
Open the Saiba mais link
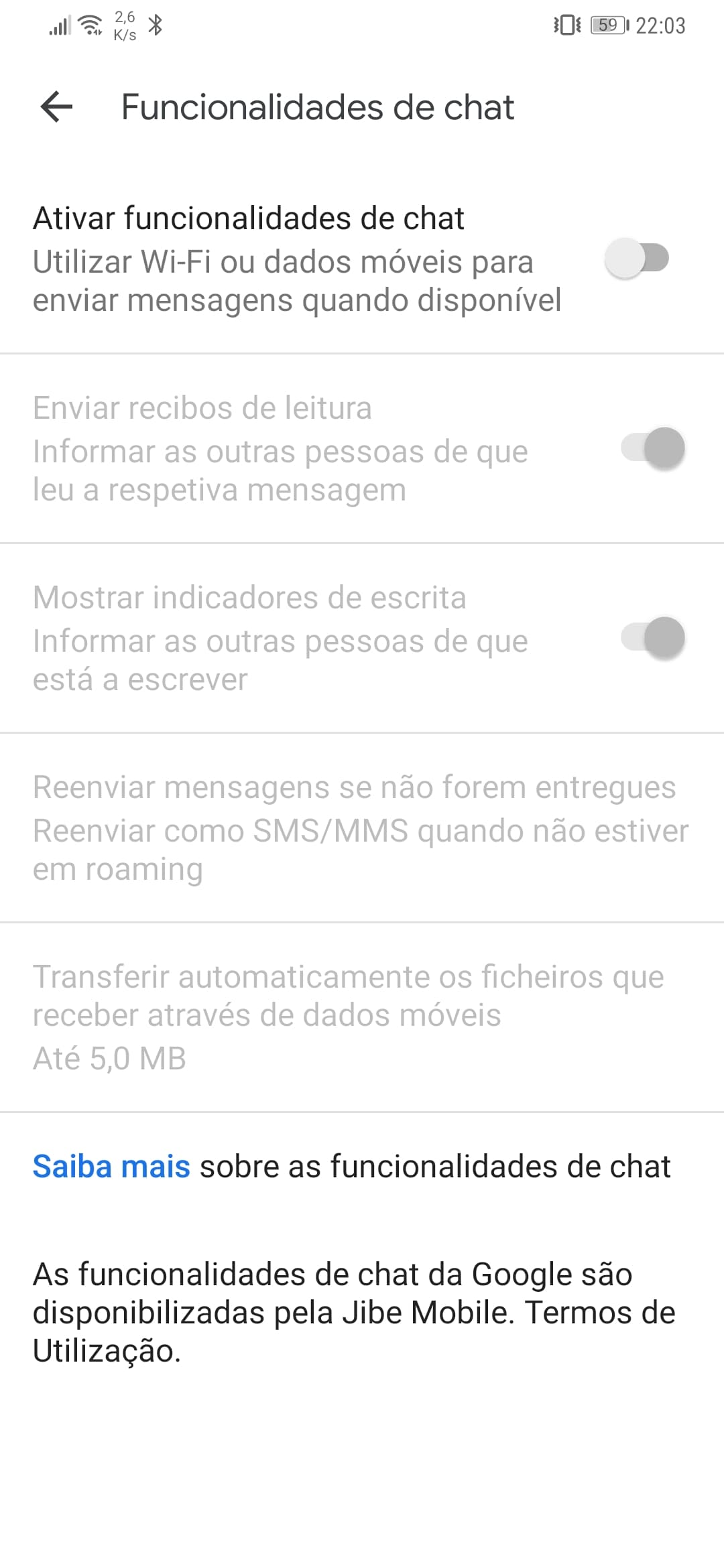click(x=111, y=1167)
